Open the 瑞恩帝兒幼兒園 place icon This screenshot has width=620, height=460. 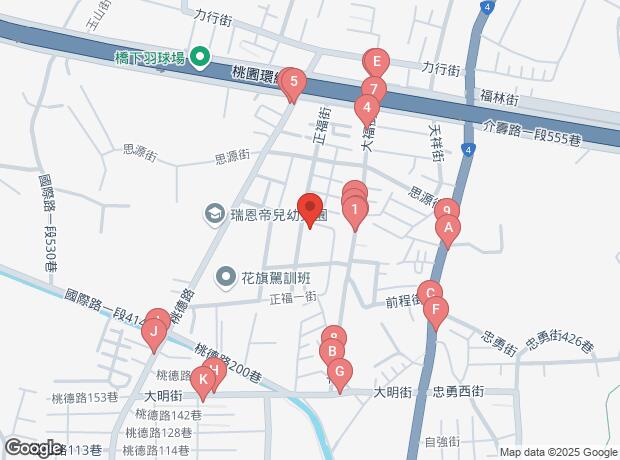[x=214, y=213]
